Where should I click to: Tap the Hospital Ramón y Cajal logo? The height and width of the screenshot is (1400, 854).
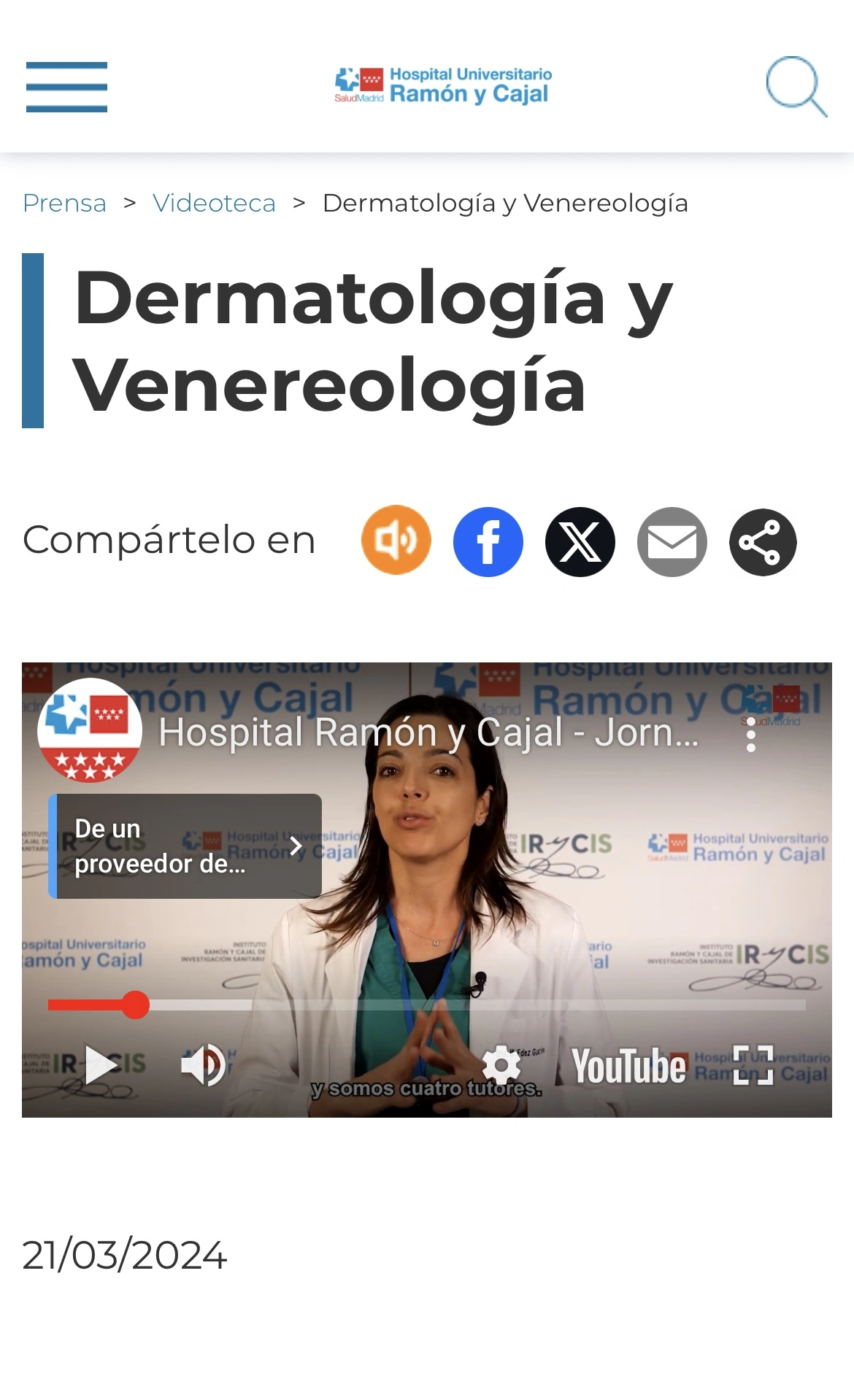coord(442,86)
